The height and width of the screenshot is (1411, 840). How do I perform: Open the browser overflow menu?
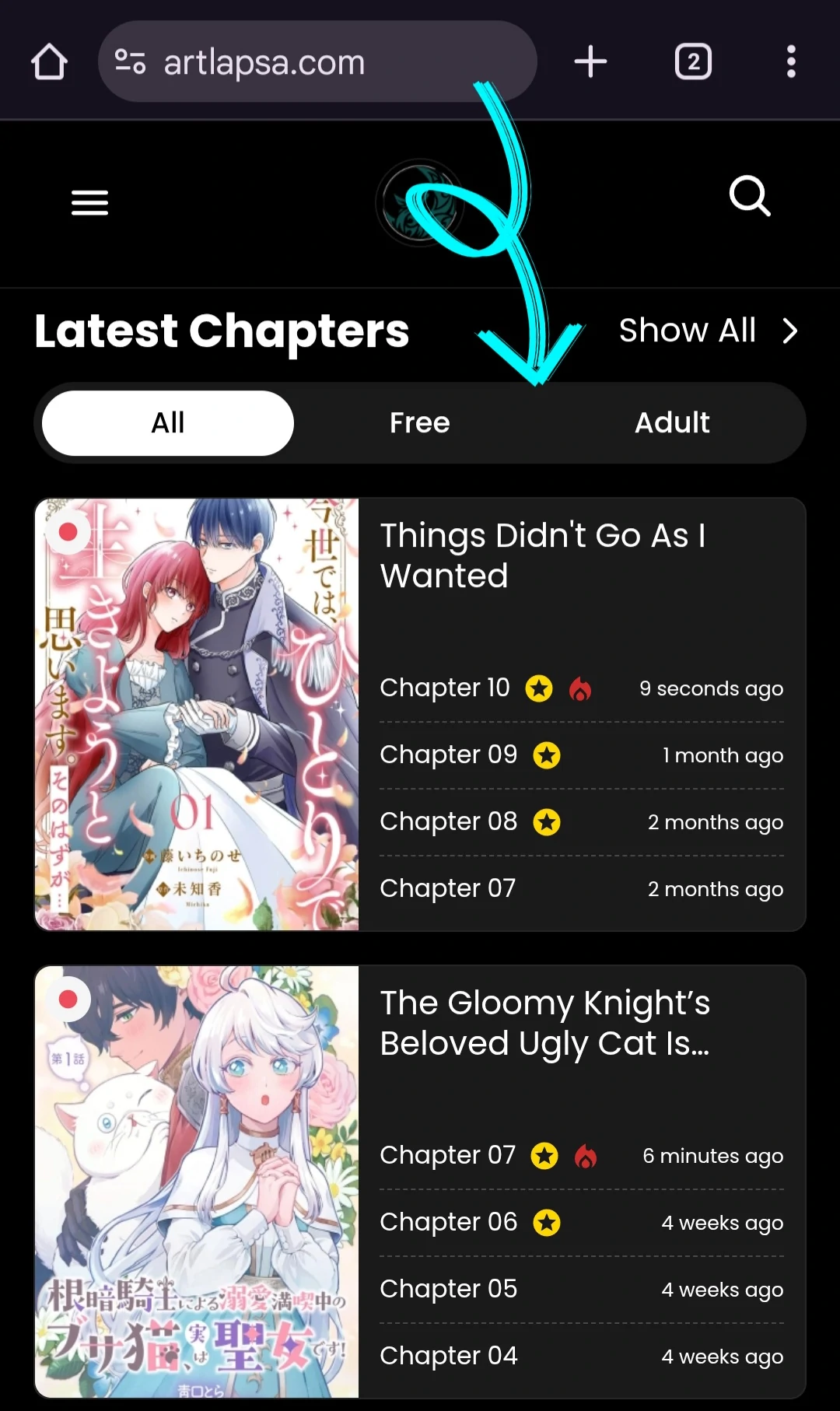tap(791, 61)
